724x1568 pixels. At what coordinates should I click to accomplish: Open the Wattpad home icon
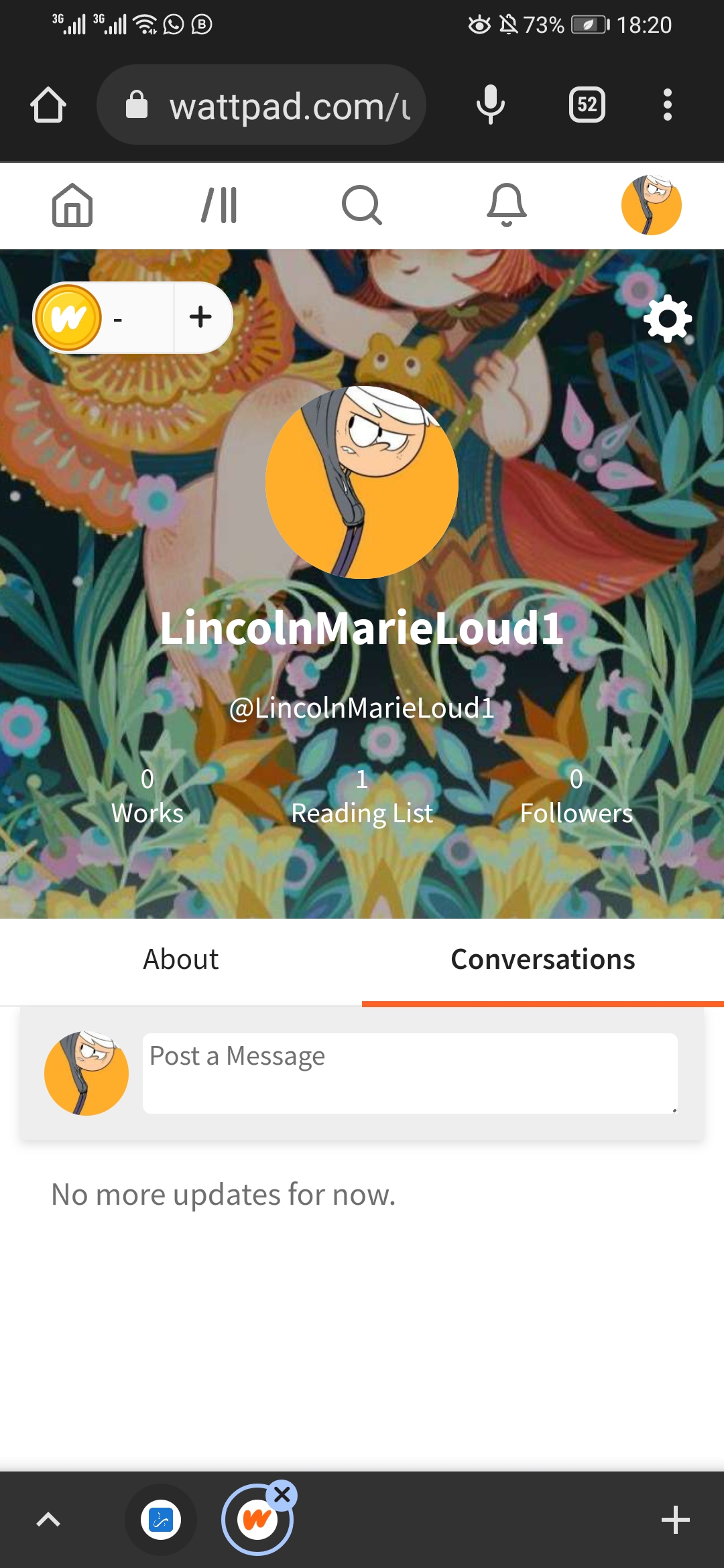pyautogui.click(x=72, y=205)
